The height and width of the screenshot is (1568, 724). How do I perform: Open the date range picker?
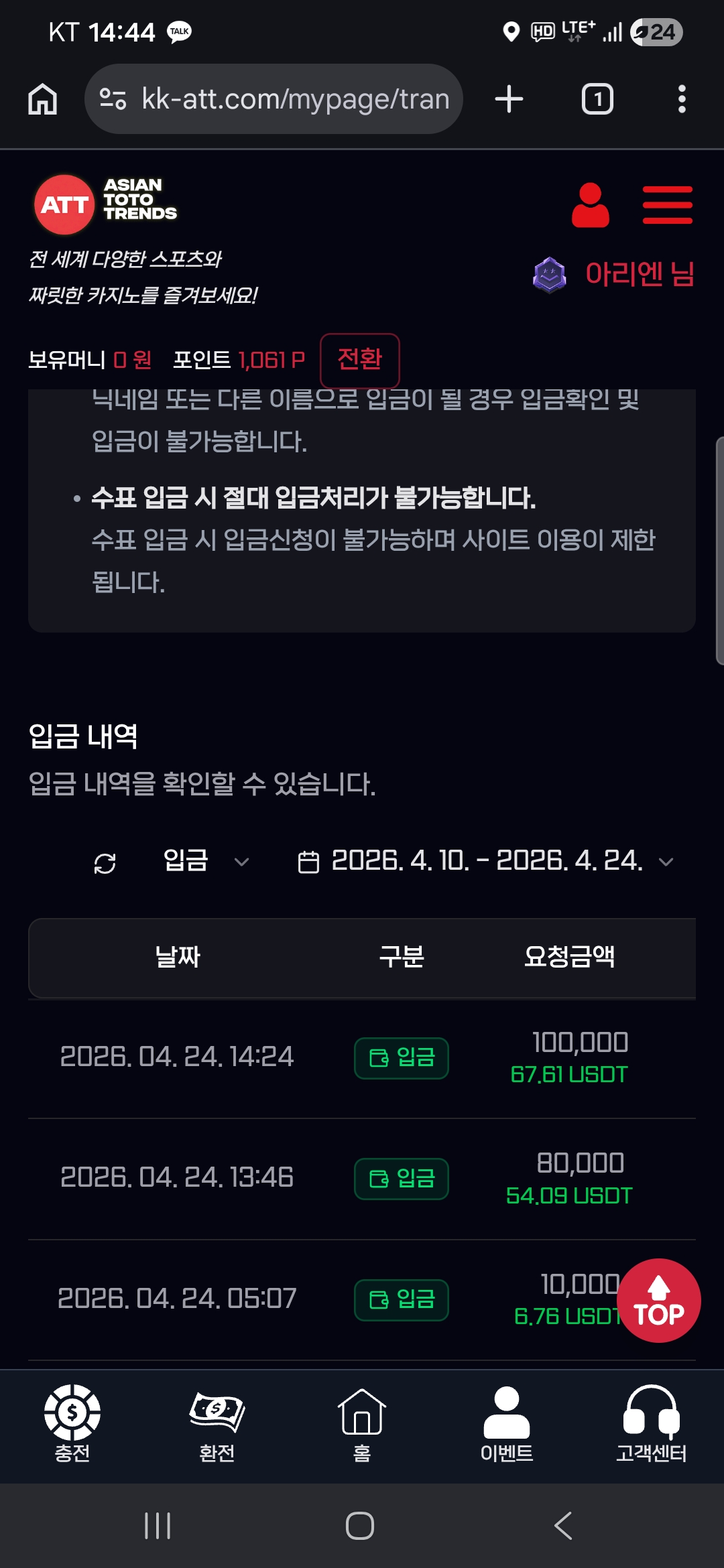click(485, 861)
